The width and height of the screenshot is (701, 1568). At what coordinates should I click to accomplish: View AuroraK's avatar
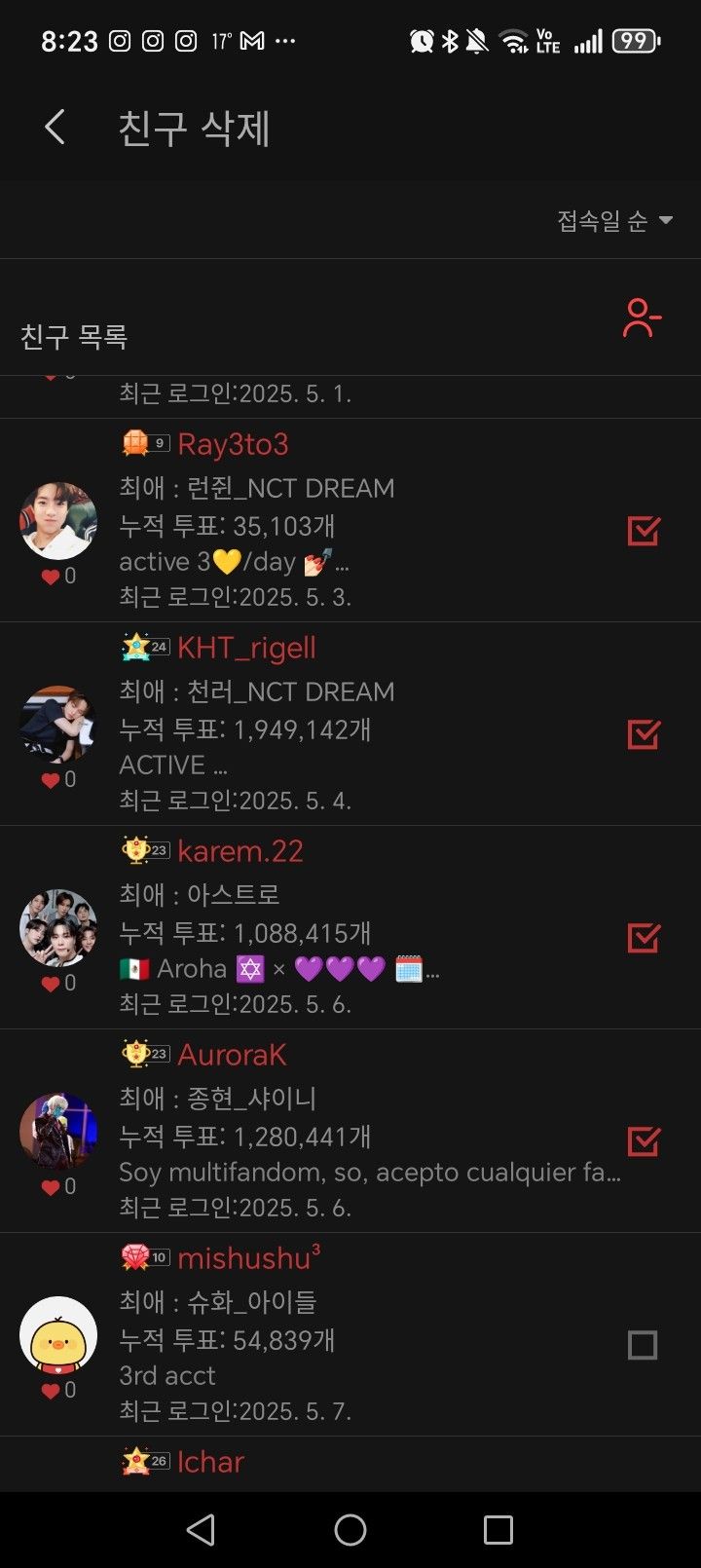(x=58, y=1132)
